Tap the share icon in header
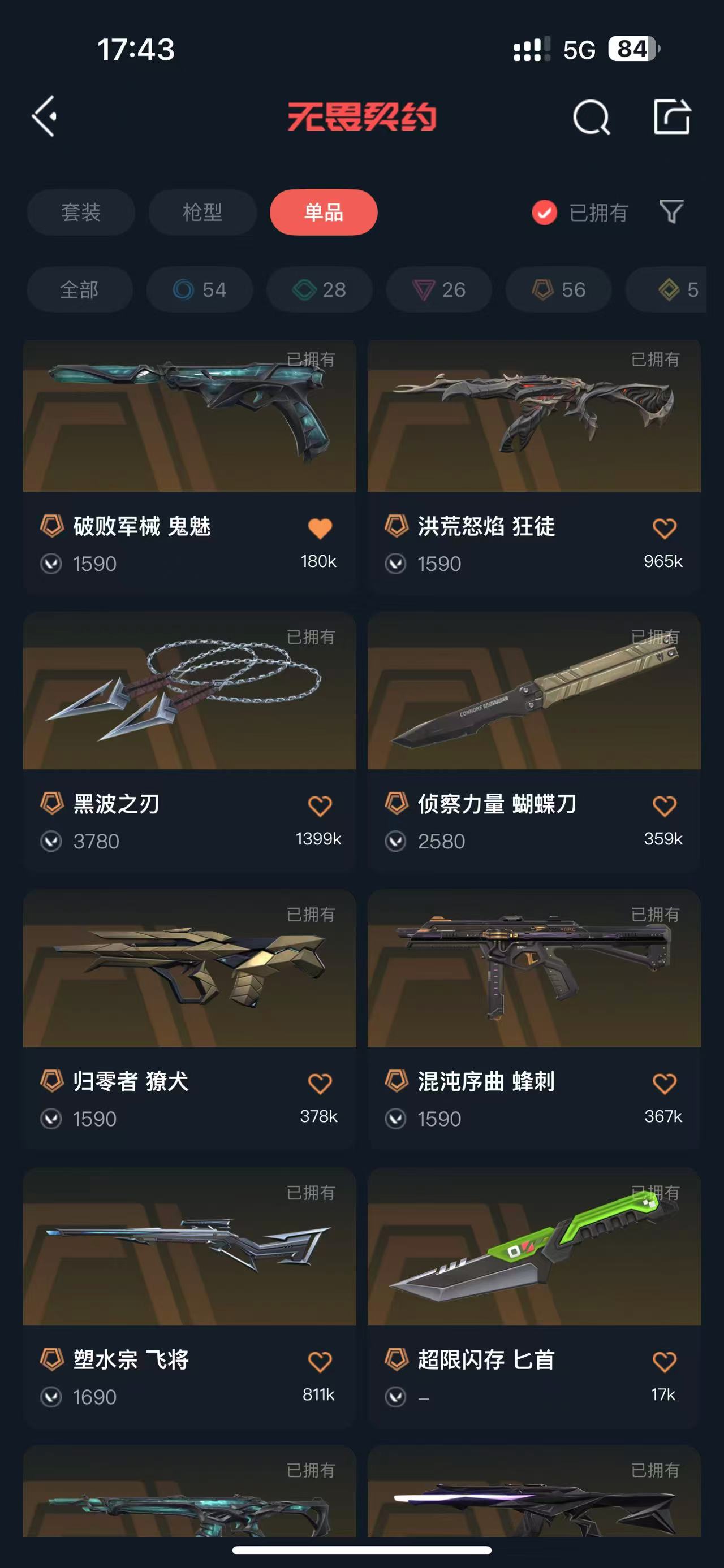The image size is (724, 1568). (x=671, y=116)
